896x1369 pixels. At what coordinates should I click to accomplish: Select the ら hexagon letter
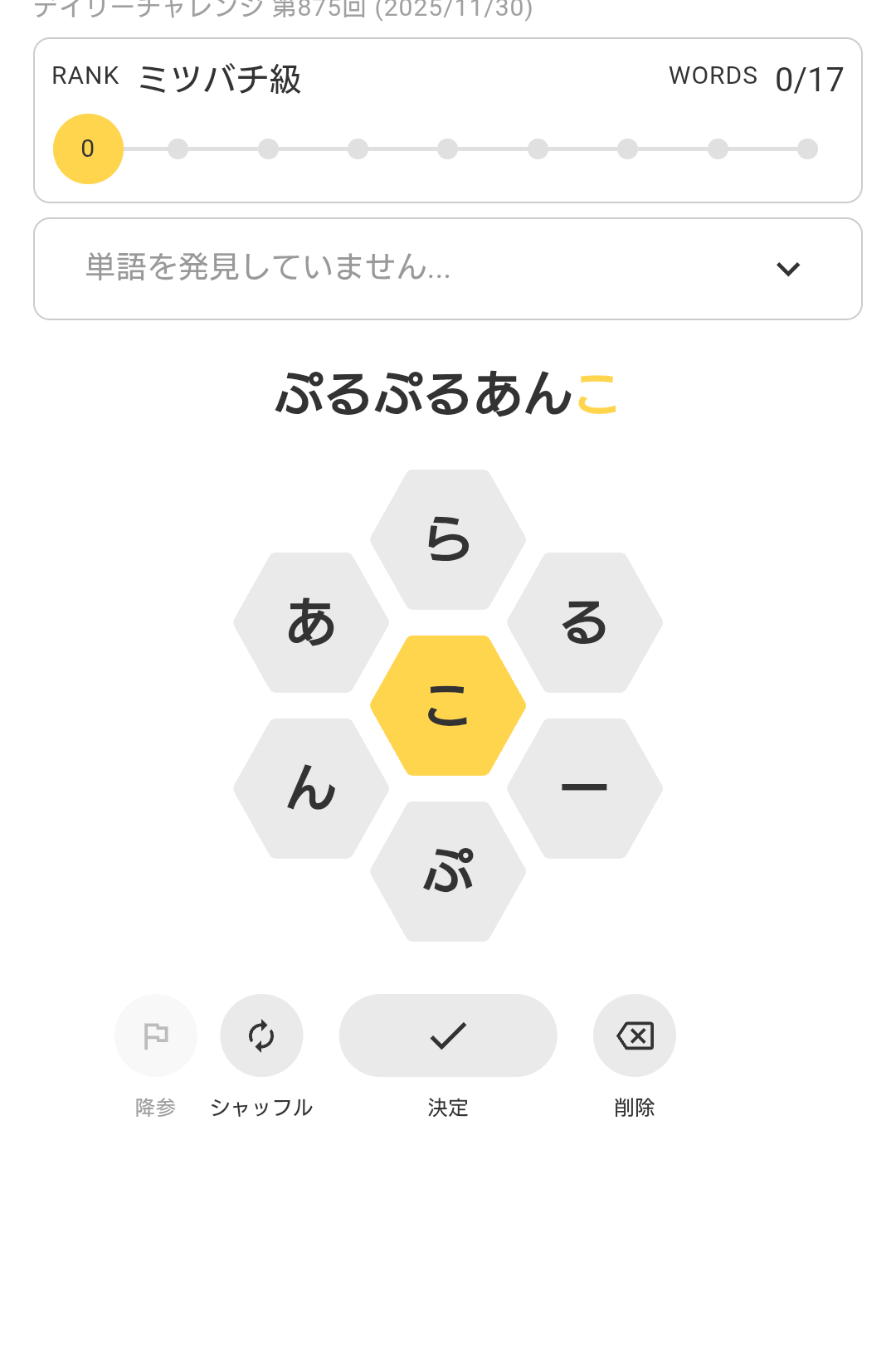[x=448, y=539]
